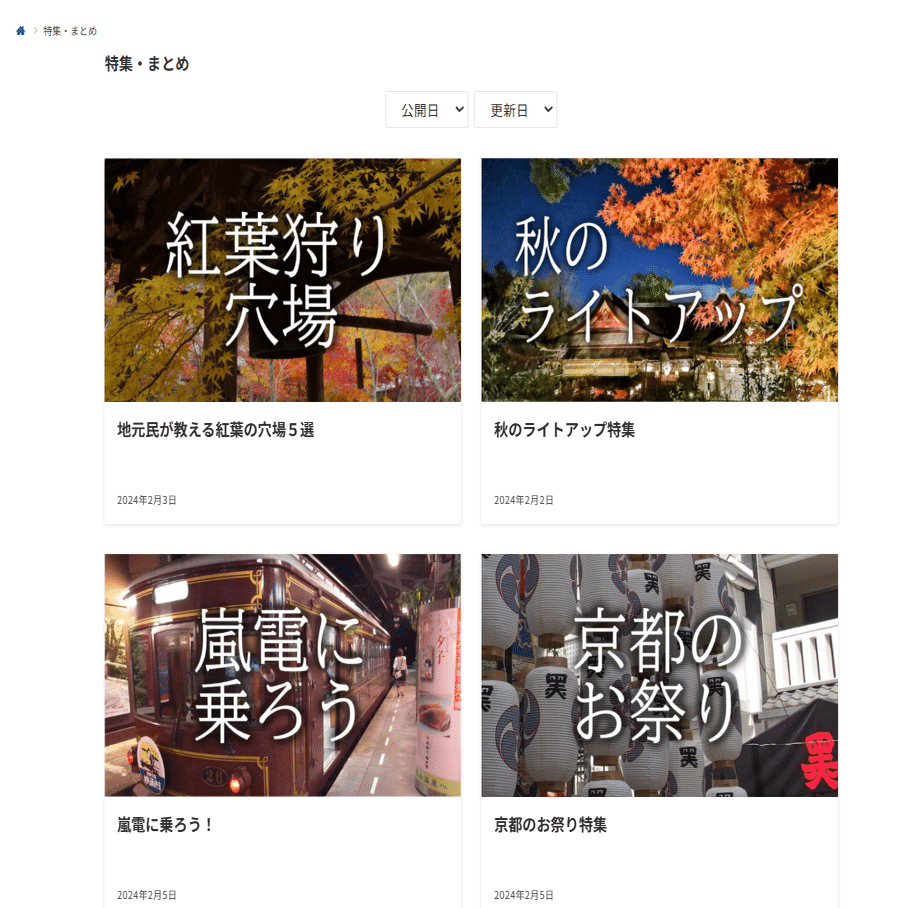This screenshot has height=908, width=908.
Task: Open the 公開日 sort dropdown
Action: pos(427,110)
